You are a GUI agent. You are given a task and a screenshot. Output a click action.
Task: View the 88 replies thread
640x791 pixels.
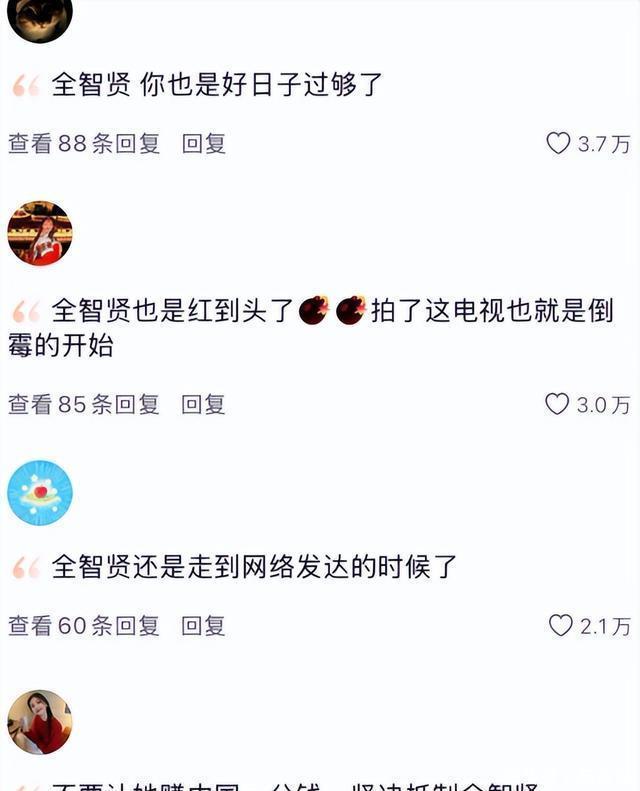(x=84, y=143)
